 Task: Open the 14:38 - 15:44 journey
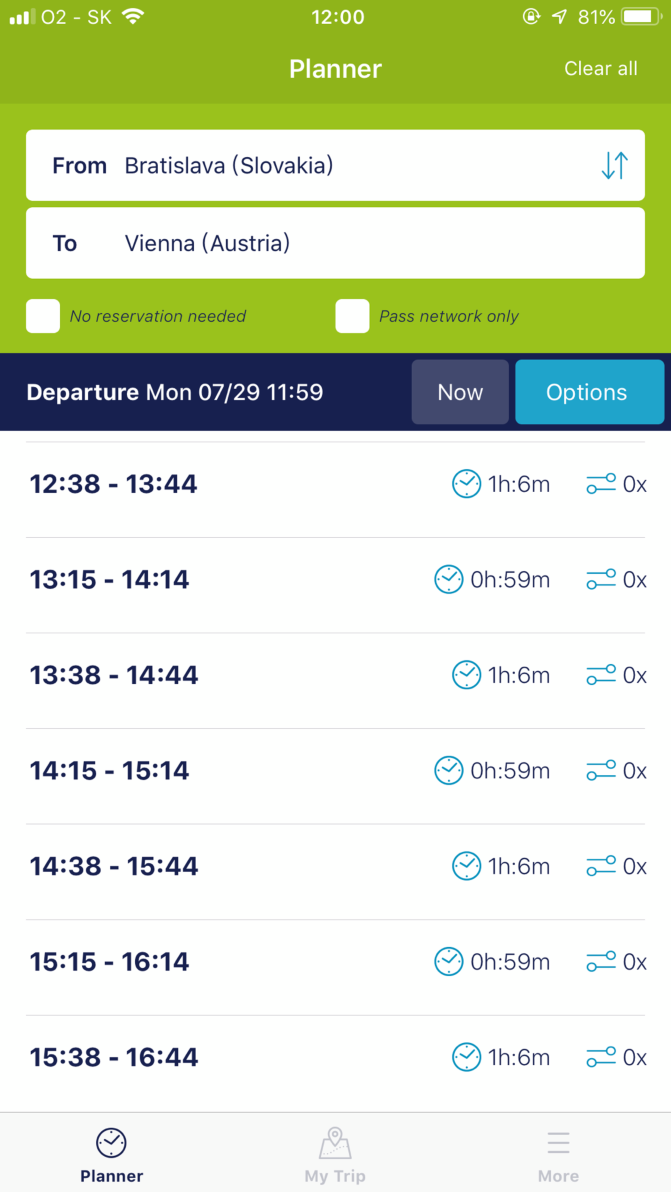(335, 866)
